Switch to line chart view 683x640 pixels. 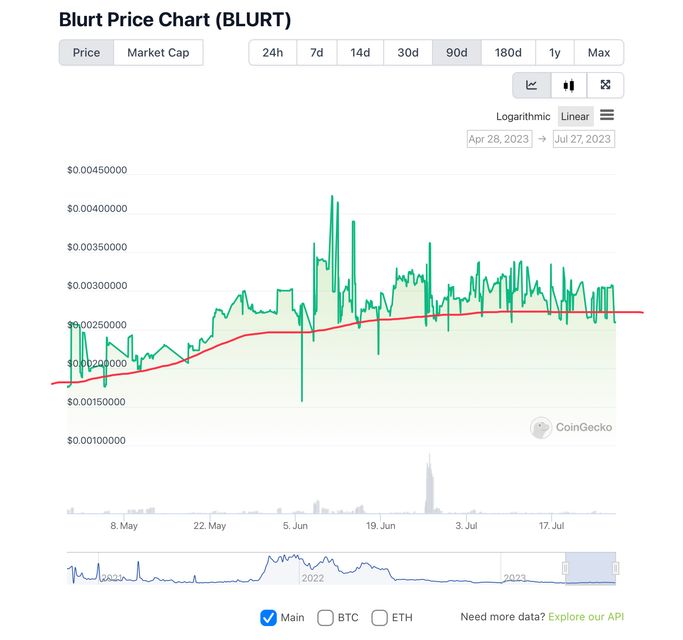532,86
